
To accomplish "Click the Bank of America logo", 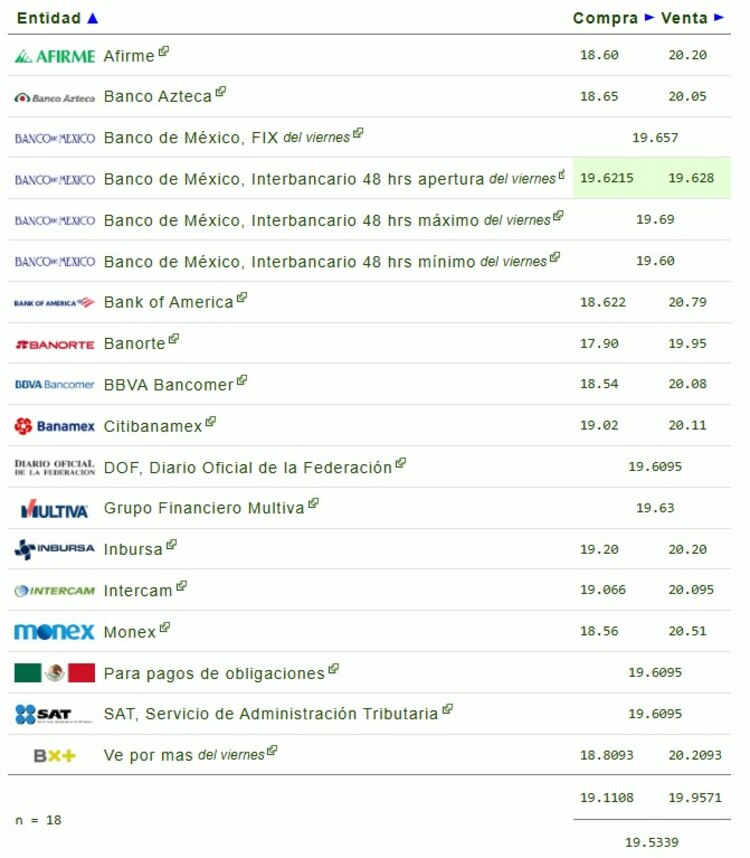I will (52, 301).
